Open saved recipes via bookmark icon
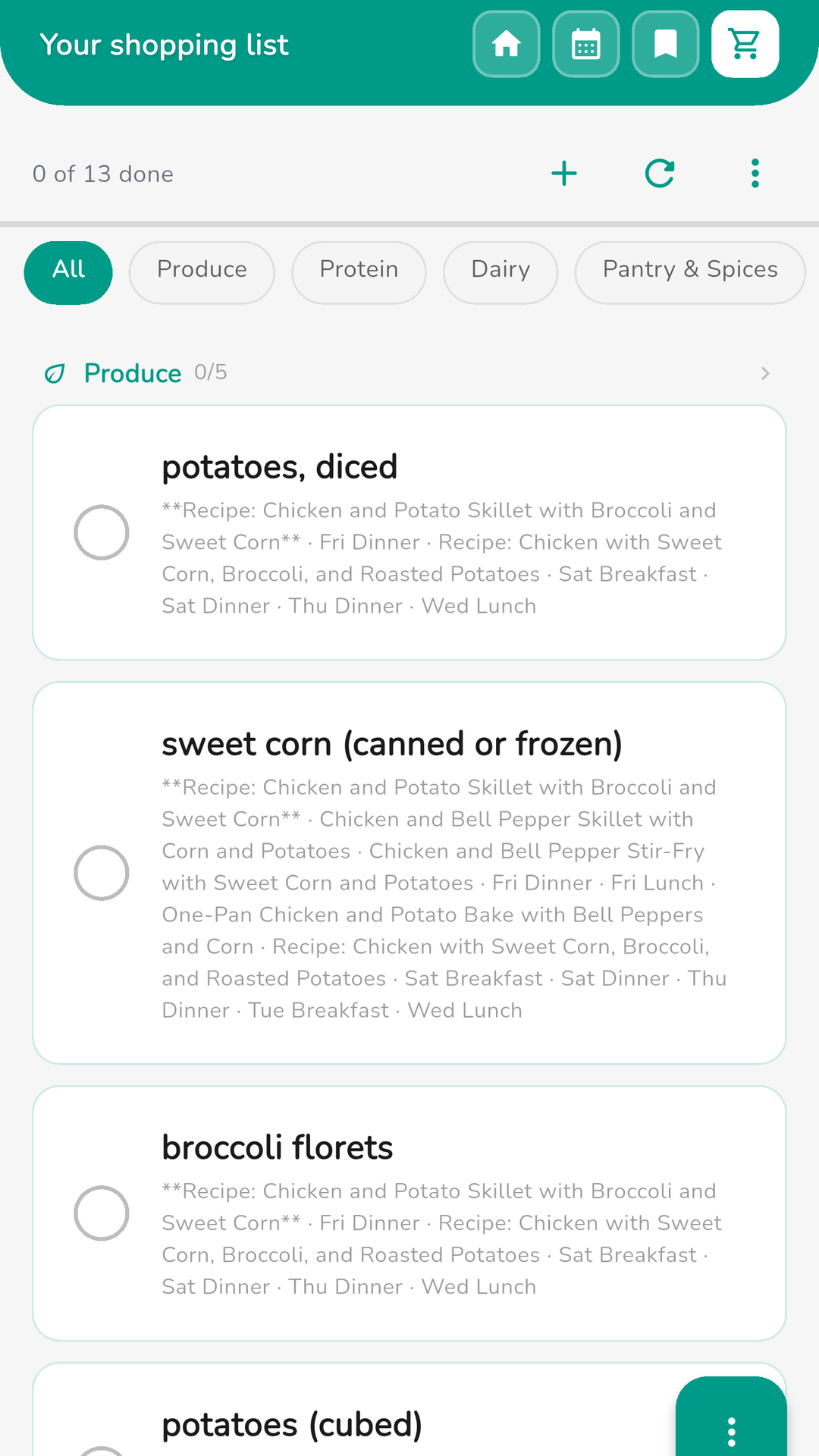This screenshot has height=1456, width=819. click(x=665, y=43)
